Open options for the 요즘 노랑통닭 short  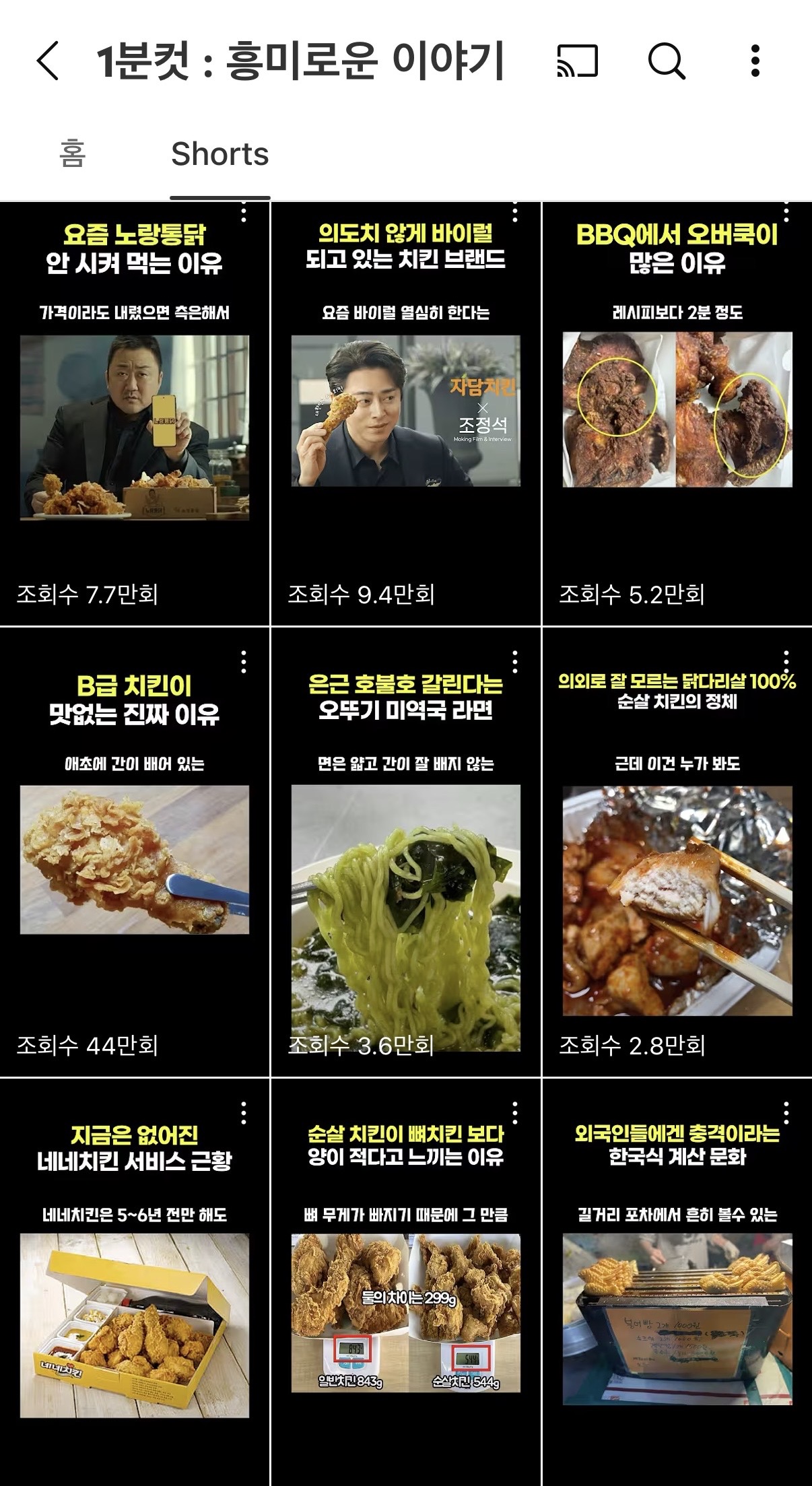pos(244,212)
